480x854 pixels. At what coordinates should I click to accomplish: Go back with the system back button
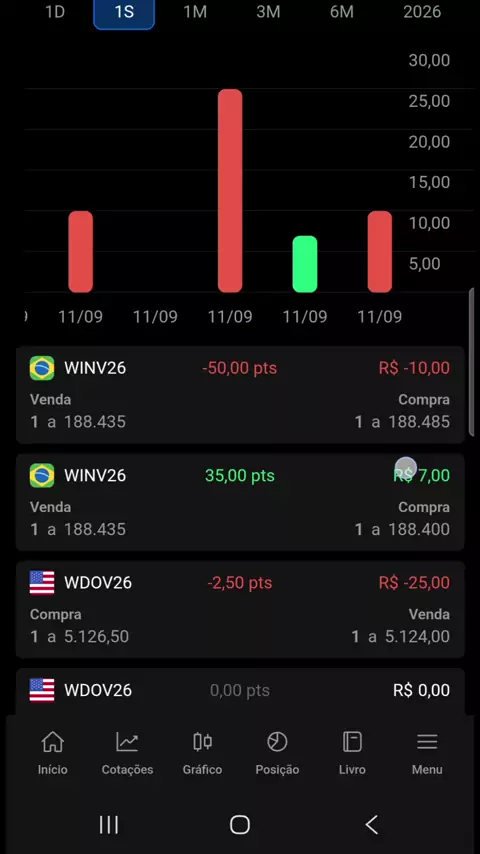[372, 825]
